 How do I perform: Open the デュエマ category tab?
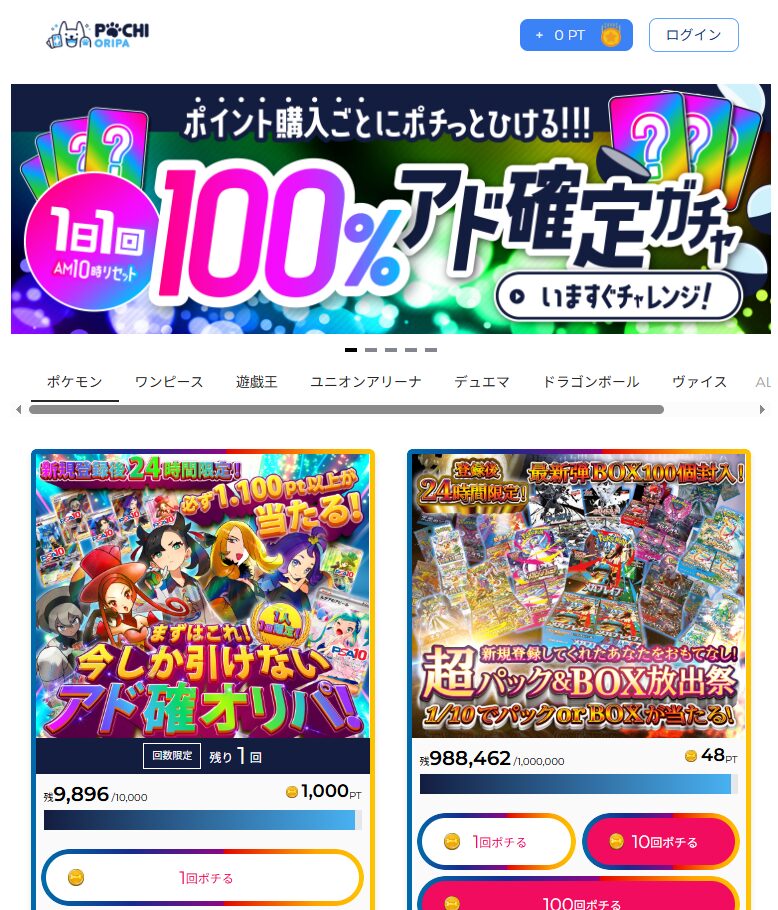(482, 381)
